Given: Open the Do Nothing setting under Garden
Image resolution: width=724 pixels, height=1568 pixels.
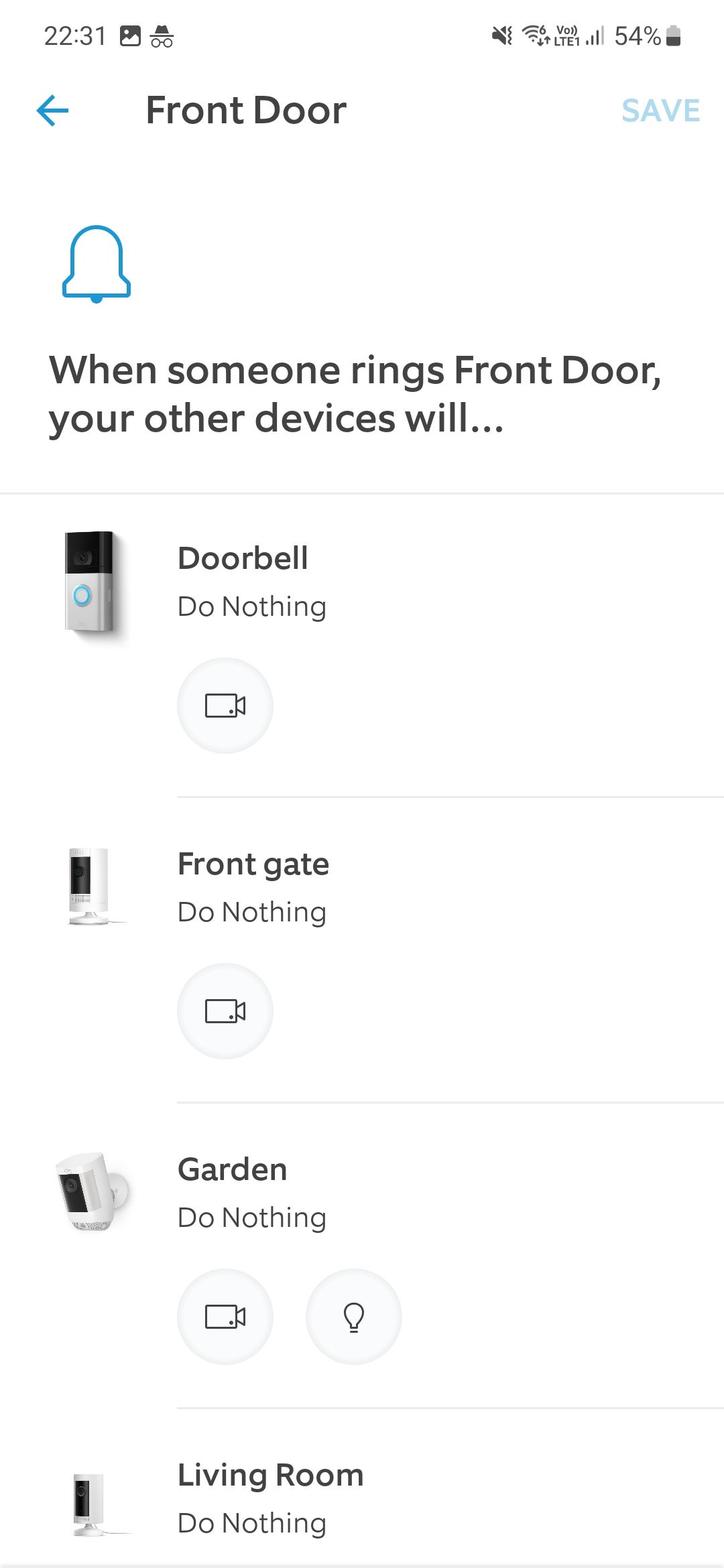Looking at the screenshot, I should coord(251,1217).
